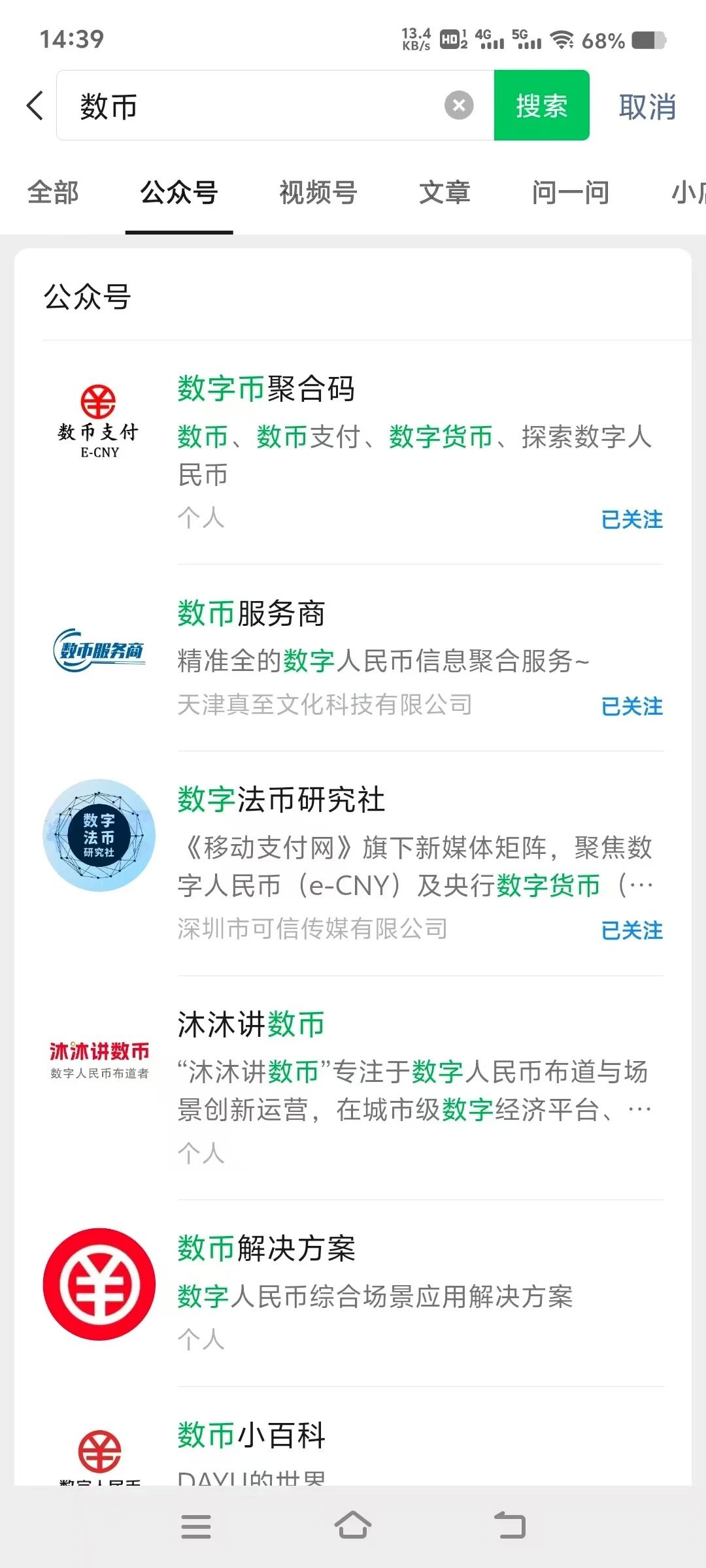Tap the system back button in the navigation bar
This screenshot has height=1568, width=706.
click(510, 1526)
